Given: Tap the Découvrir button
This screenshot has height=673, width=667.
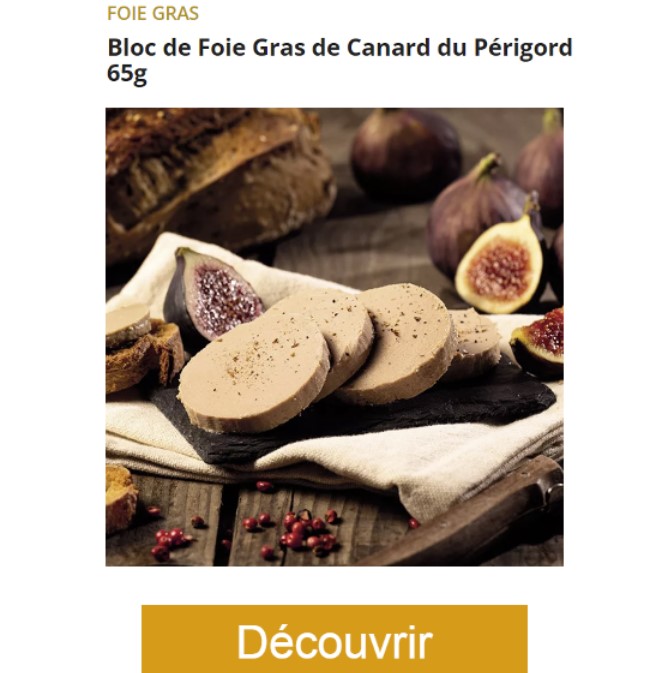Looking at the screenshot, I should click(x=334, y=640).
